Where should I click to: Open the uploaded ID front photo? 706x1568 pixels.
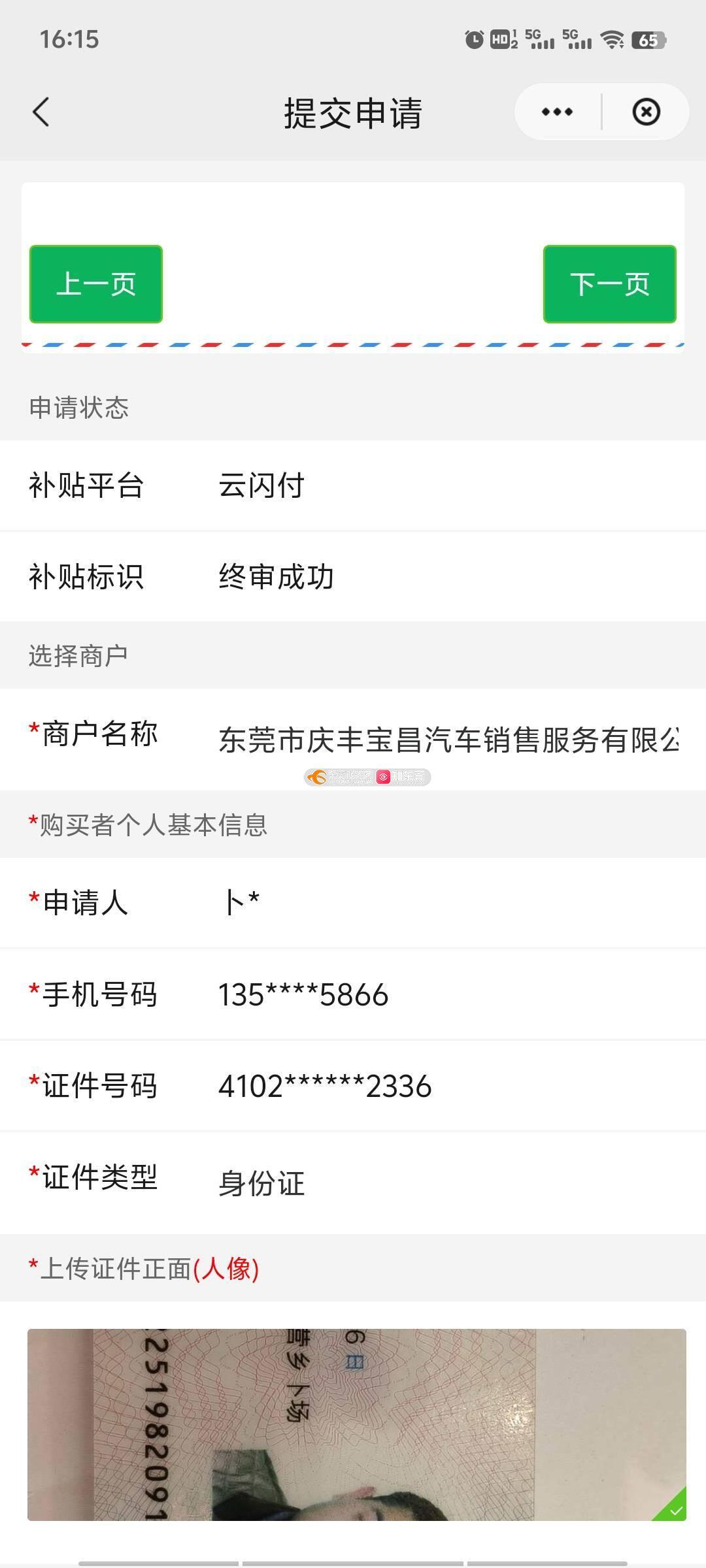pyautogui.click(x=357, y=1424)
